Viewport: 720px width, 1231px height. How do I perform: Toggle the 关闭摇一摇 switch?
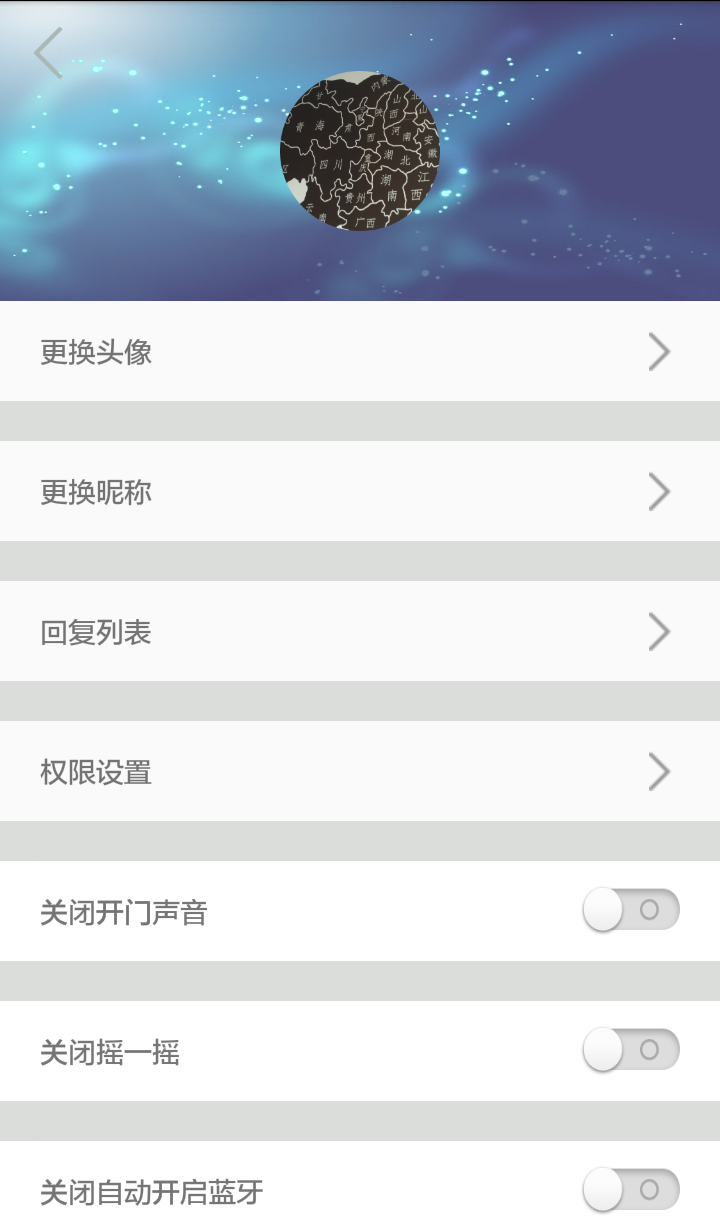pyautogui.click(x=630, y=1050)
